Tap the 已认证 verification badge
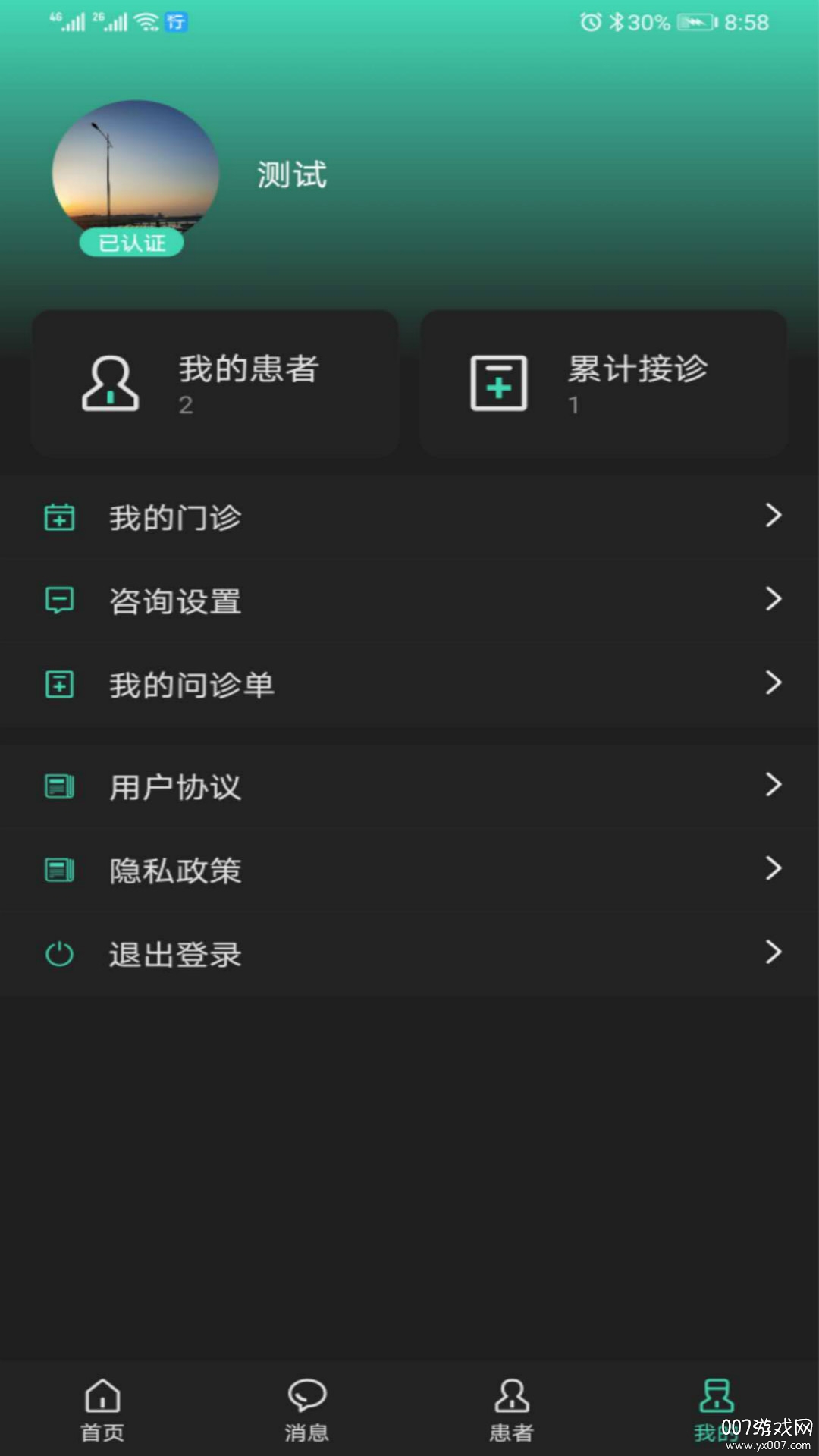Screen dimensions: 819x1456 [x=131, y=241]
